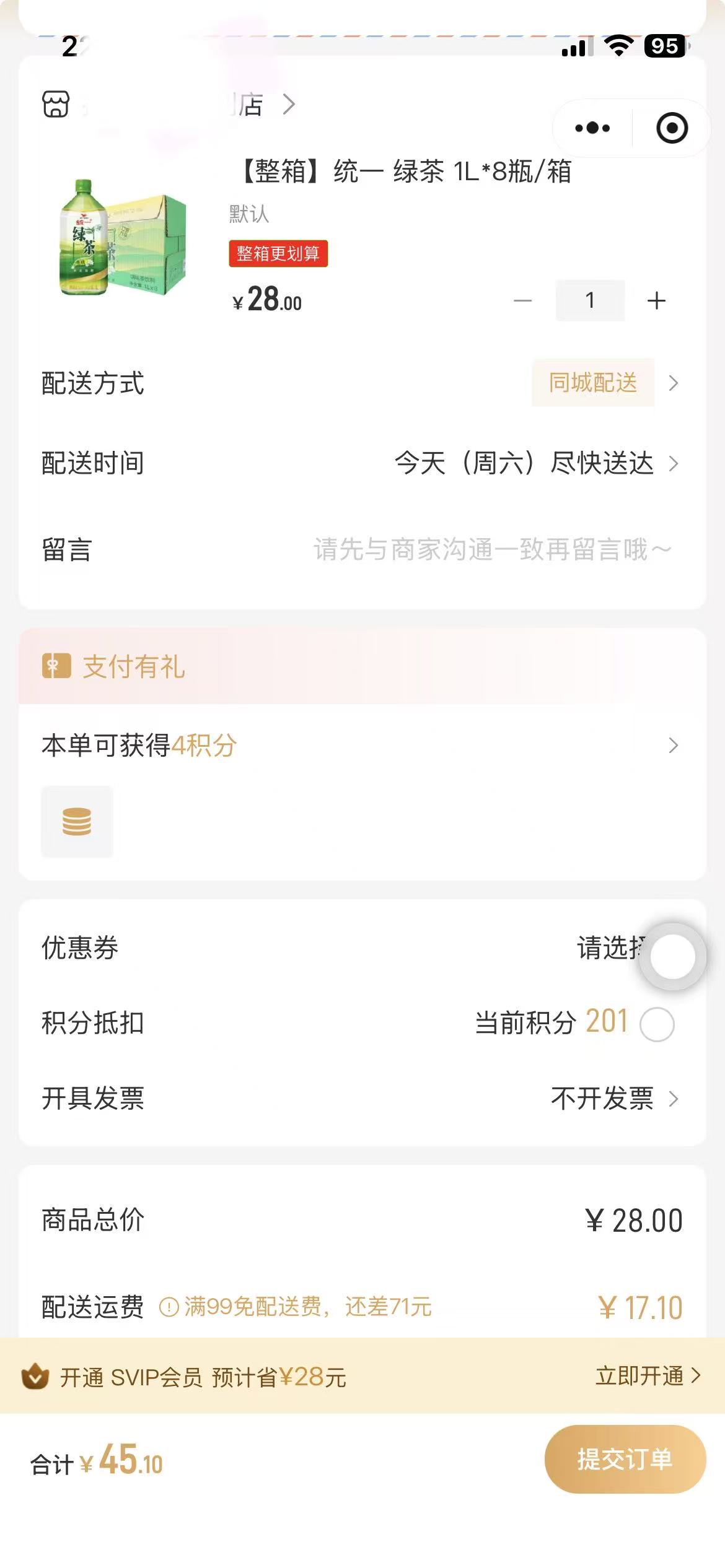Tap 立即开通 to join SVIP

[x=647, y=1375]
